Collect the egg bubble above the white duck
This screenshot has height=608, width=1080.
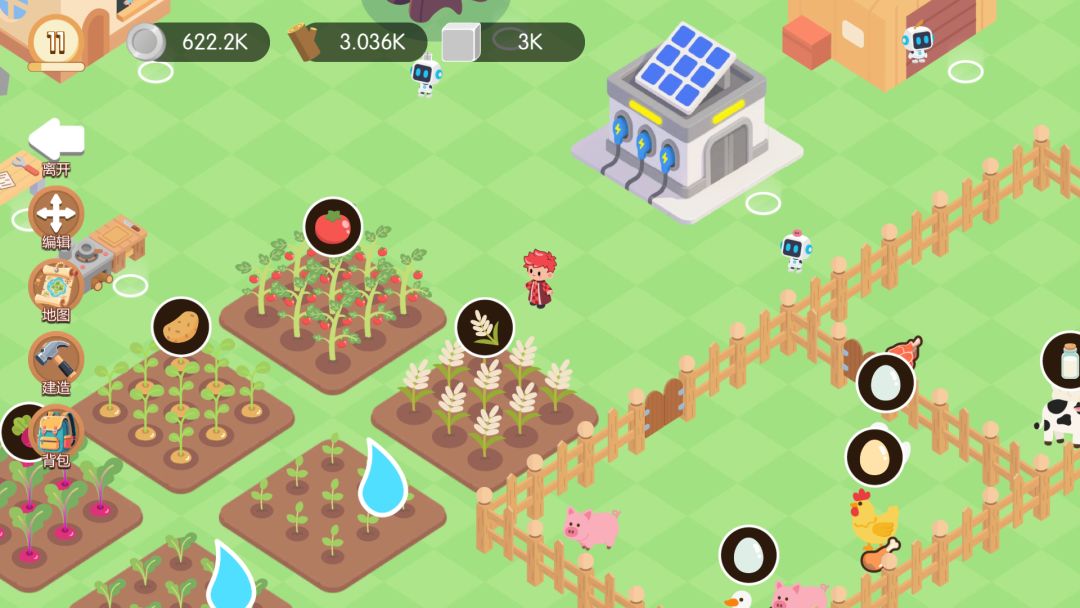(x=748, y=555)
